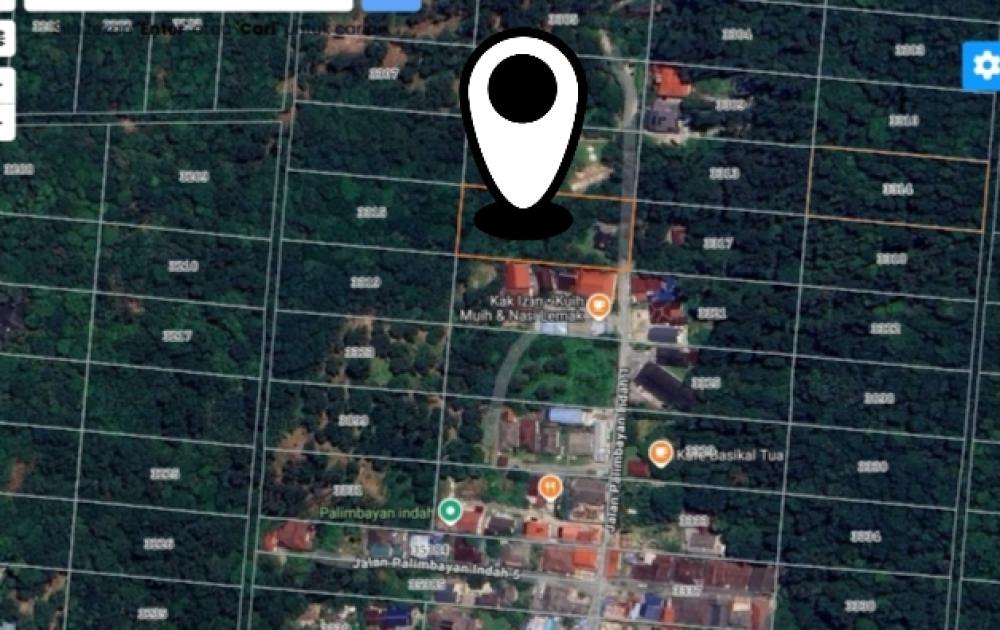Open the settings gear button
1000x630 pixels.
pyautogui.click(x=984, y=66)
